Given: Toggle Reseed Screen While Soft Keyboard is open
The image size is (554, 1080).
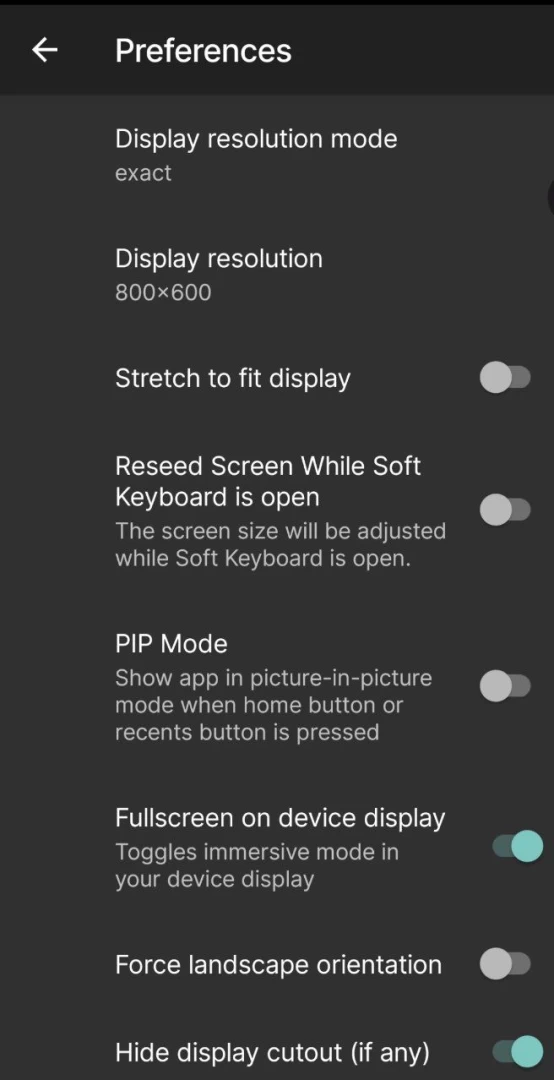Looking at the screenshot, I should [505, 510].
